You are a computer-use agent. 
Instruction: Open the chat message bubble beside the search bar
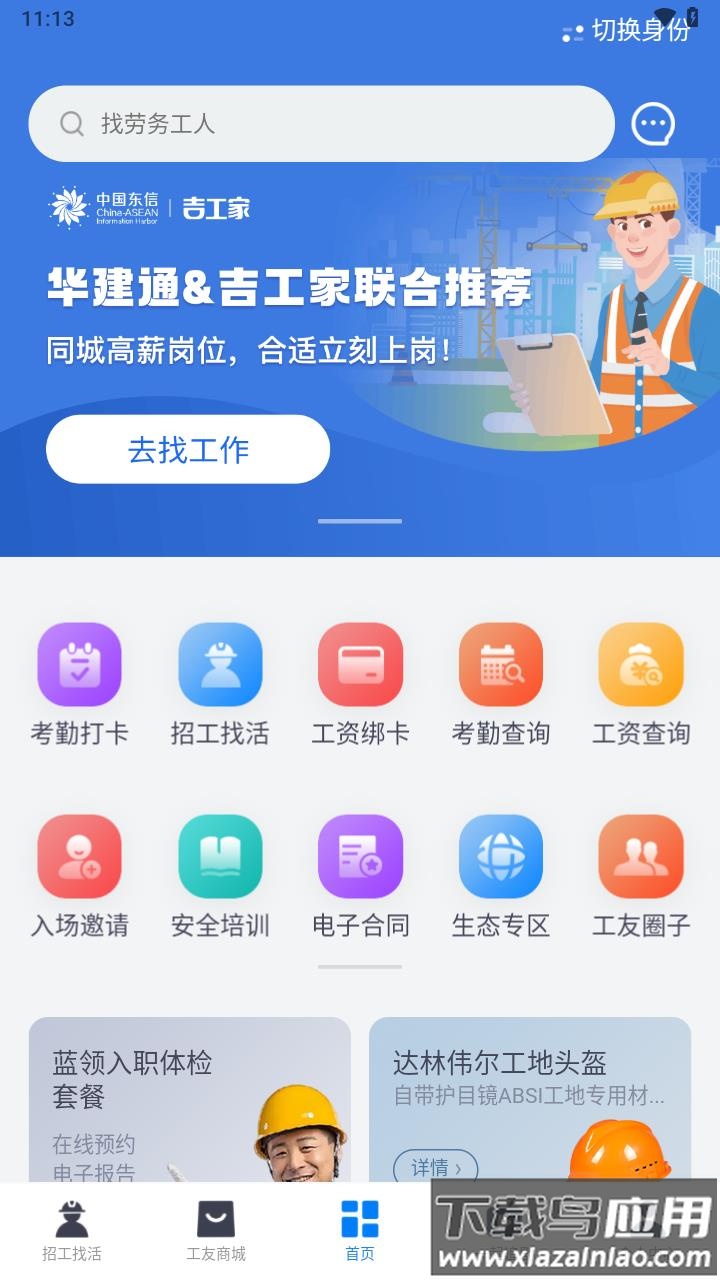pos(655,123)
